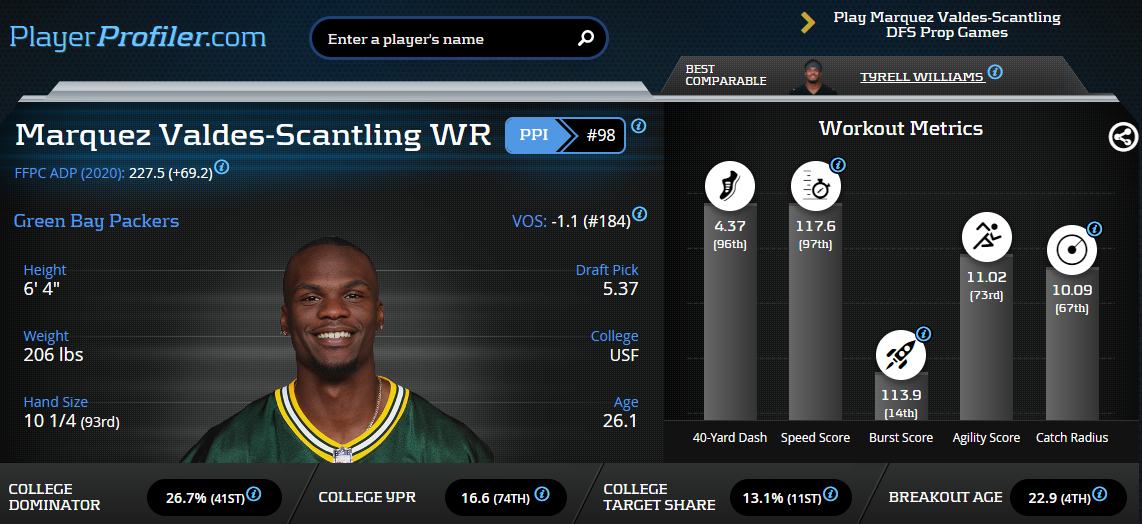The height and width of the screenshot is (524, 1142).
Task: Show info for Breakout Age
Action: (x=1099, y=494)
